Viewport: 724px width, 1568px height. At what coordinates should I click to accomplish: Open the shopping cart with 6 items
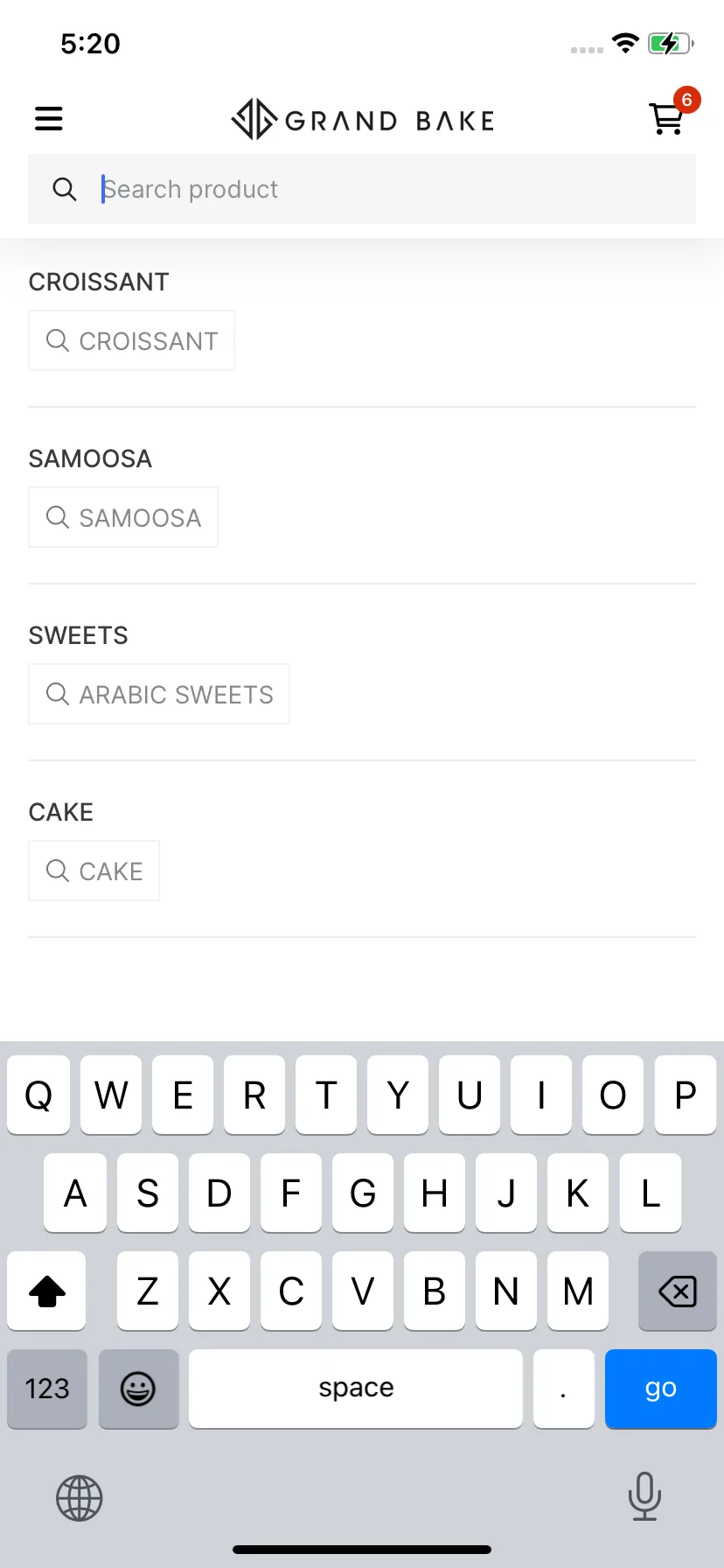tap(667, 120)
